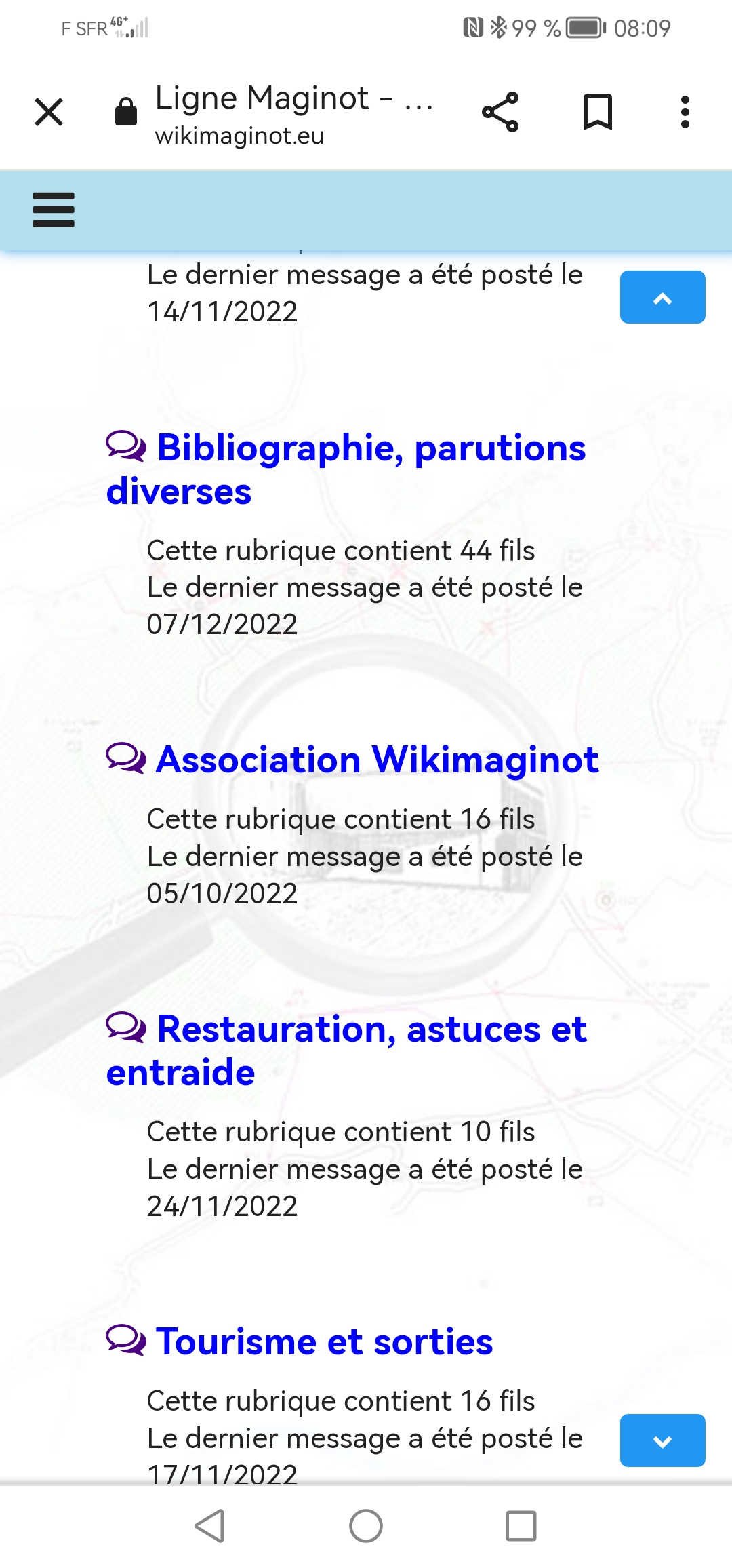Return to the home screen
732x1568 pixels.
[x=366, y=1526]
